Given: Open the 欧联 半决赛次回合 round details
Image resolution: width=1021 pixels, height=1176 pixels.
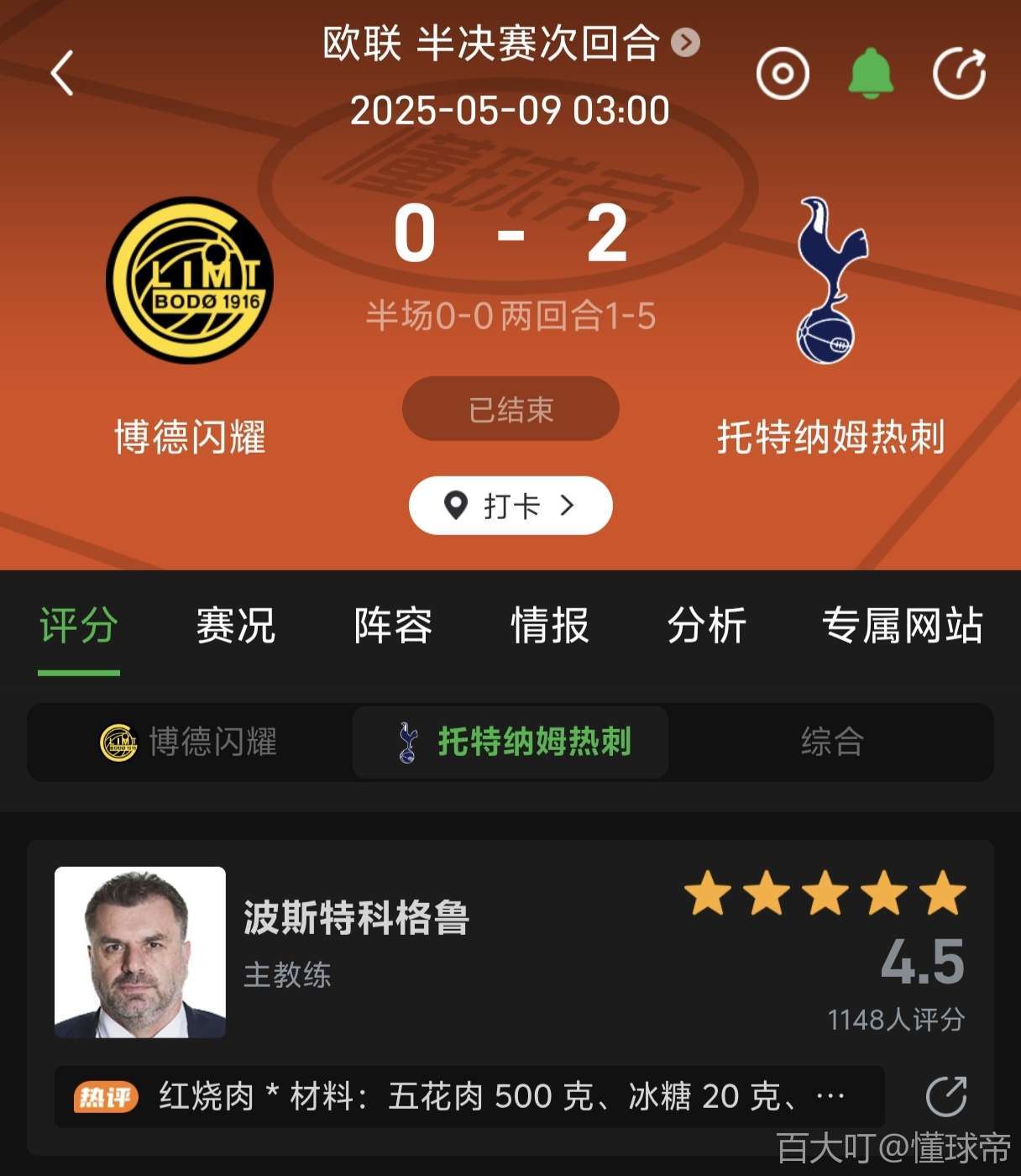Looking at the screenshot, I should coord(510,43).
